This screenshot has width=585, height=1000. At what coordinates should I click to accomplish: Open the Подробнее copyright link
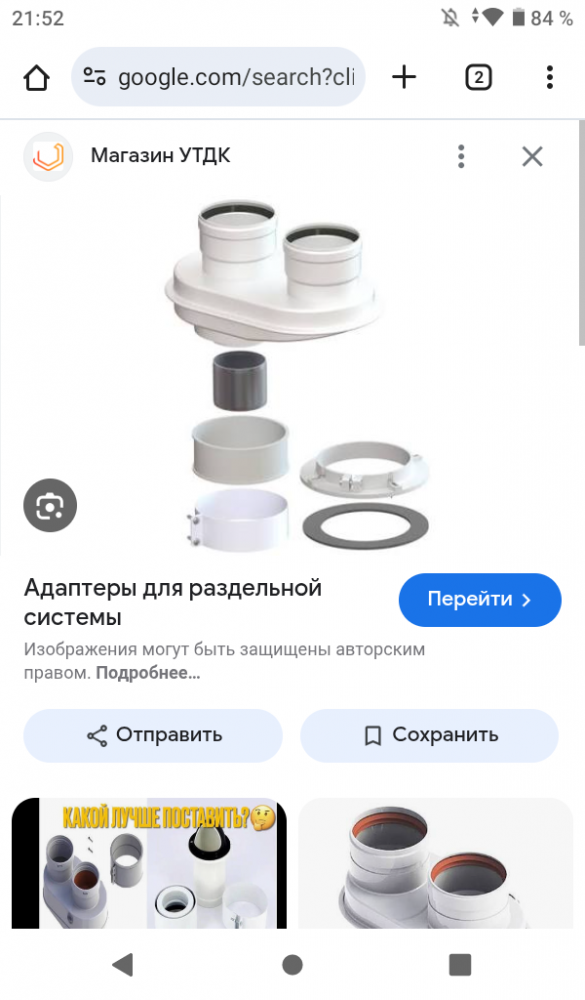point(148,673)
